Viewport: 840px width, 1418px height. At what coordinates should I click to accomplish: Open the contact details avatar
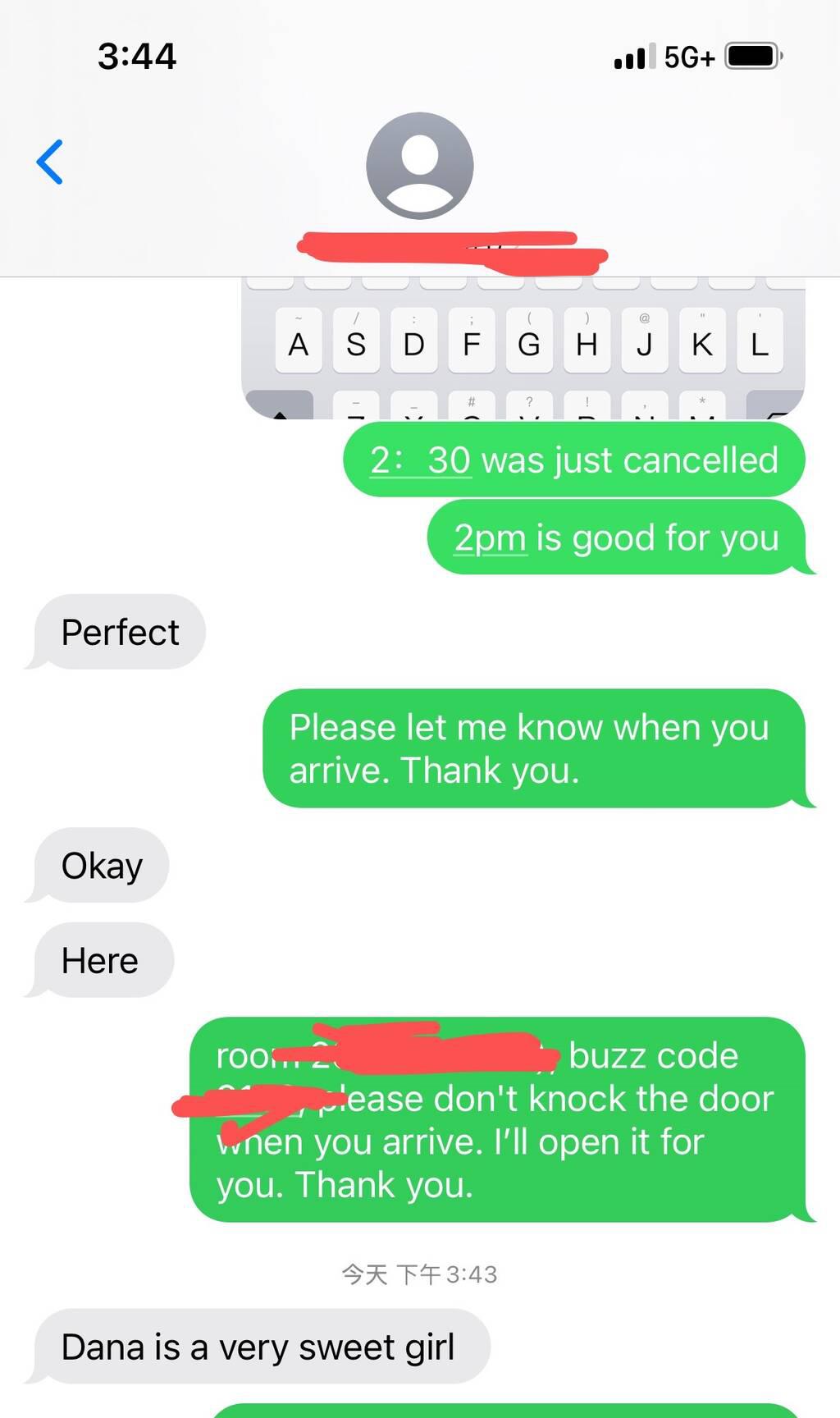pyautogui.click(x=419, y=166)
